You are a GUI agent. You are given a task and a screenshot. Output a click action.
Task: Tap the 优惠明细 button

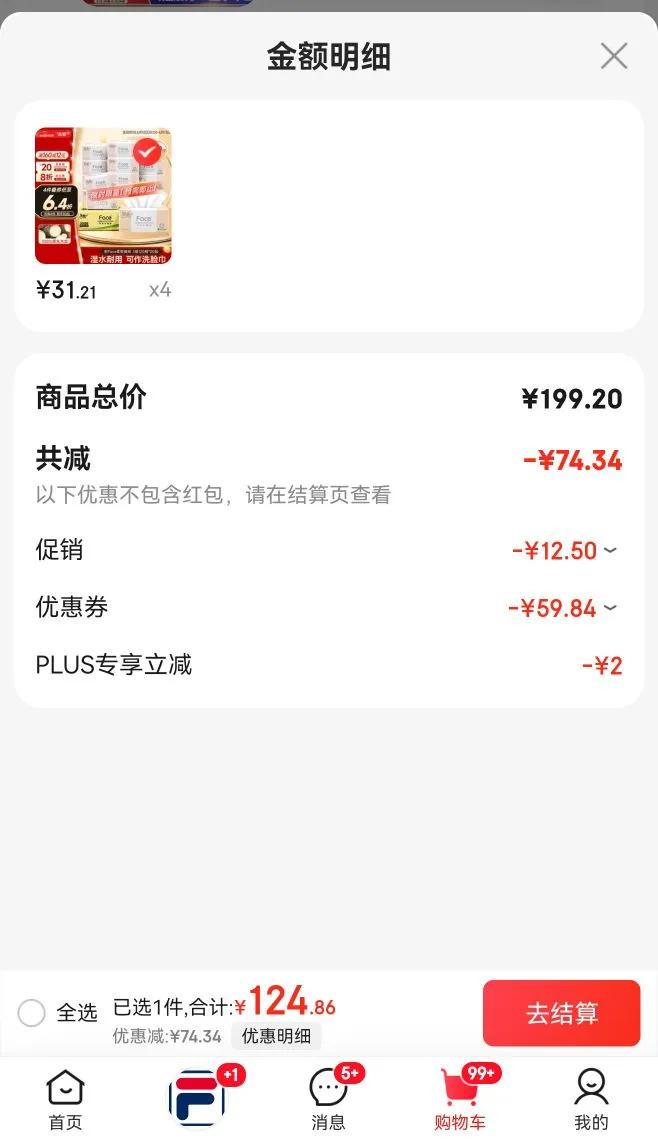(x=276, y=1036)
